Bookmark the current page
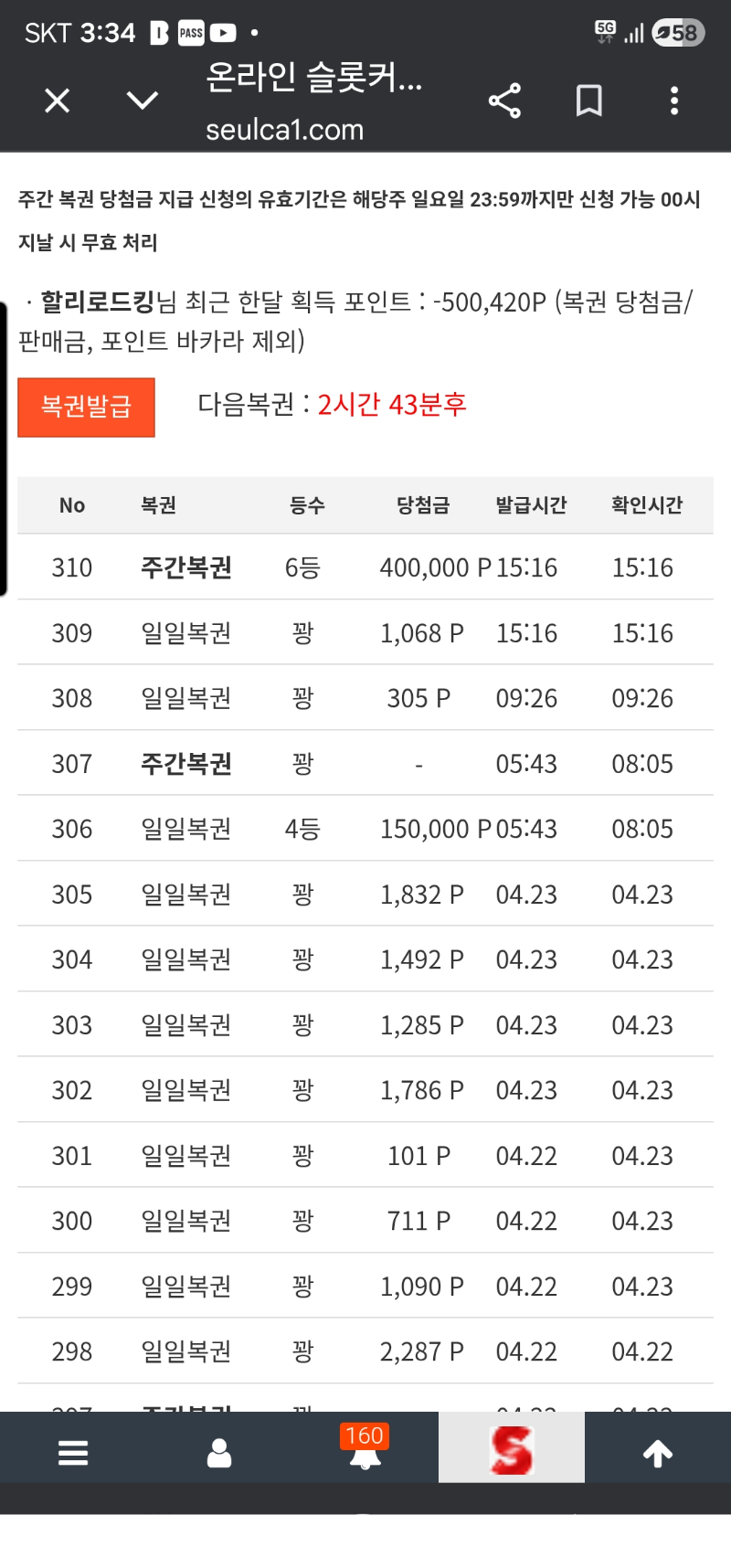This screenshot has width=731, height=1568. [589, 101]
